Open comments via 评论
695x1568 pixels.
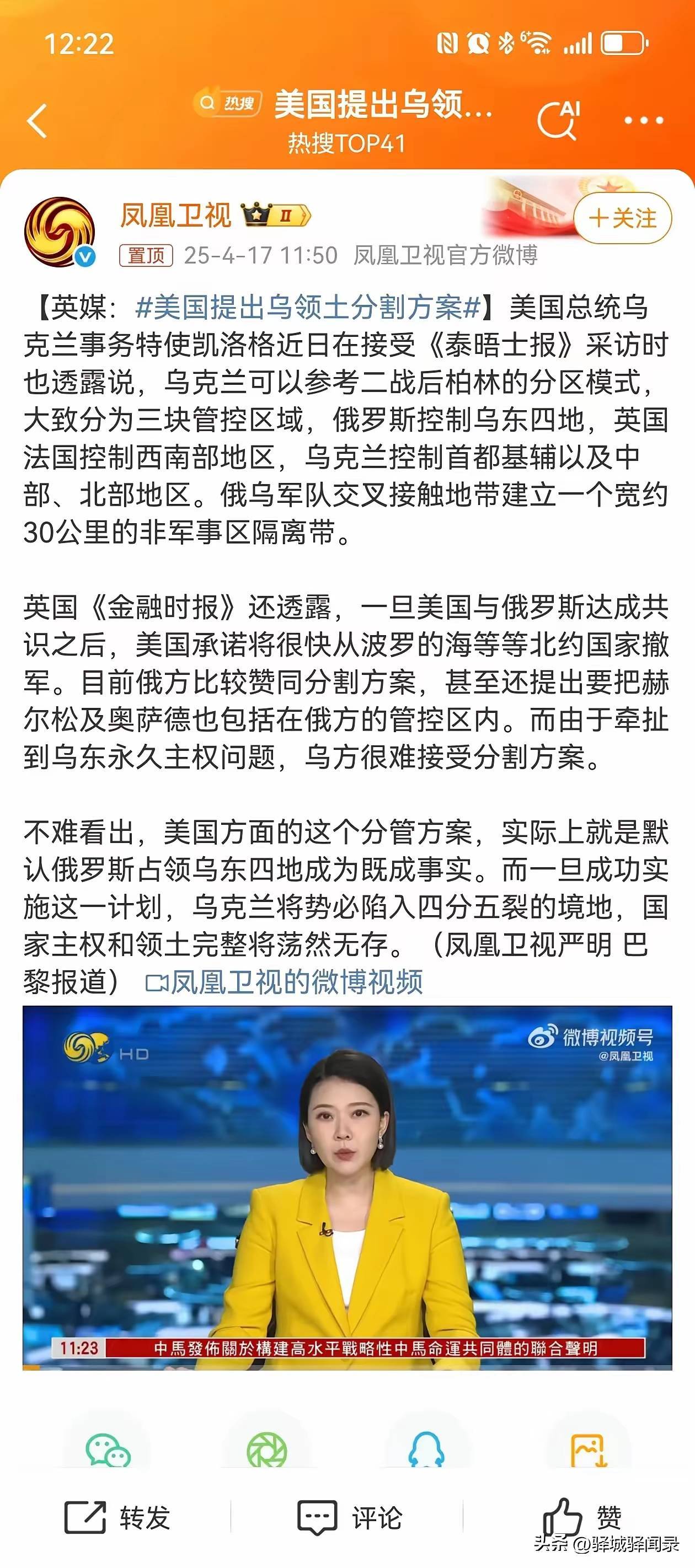click(350, 1517)
